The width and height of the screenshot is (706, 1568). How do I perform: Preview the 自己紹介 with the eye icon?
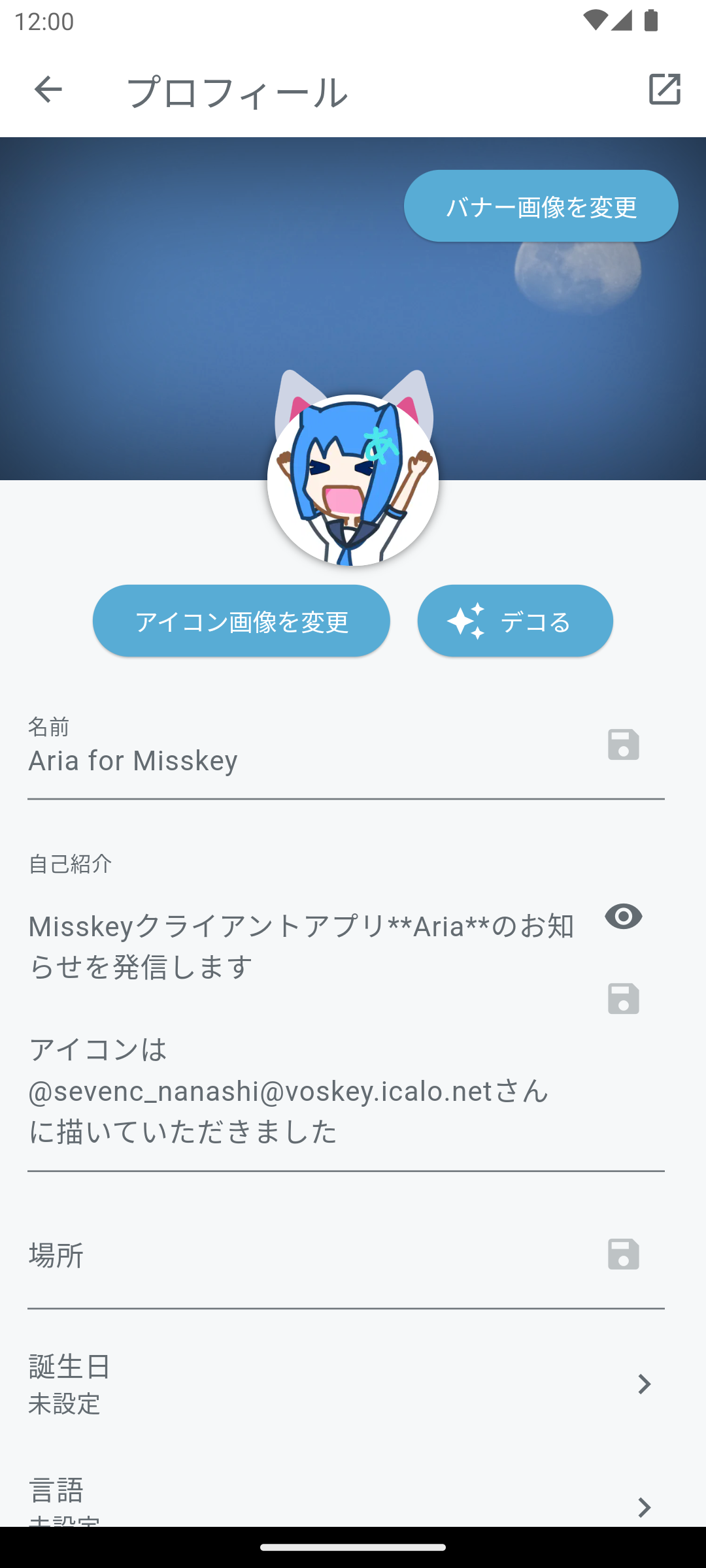coord(623,917)
